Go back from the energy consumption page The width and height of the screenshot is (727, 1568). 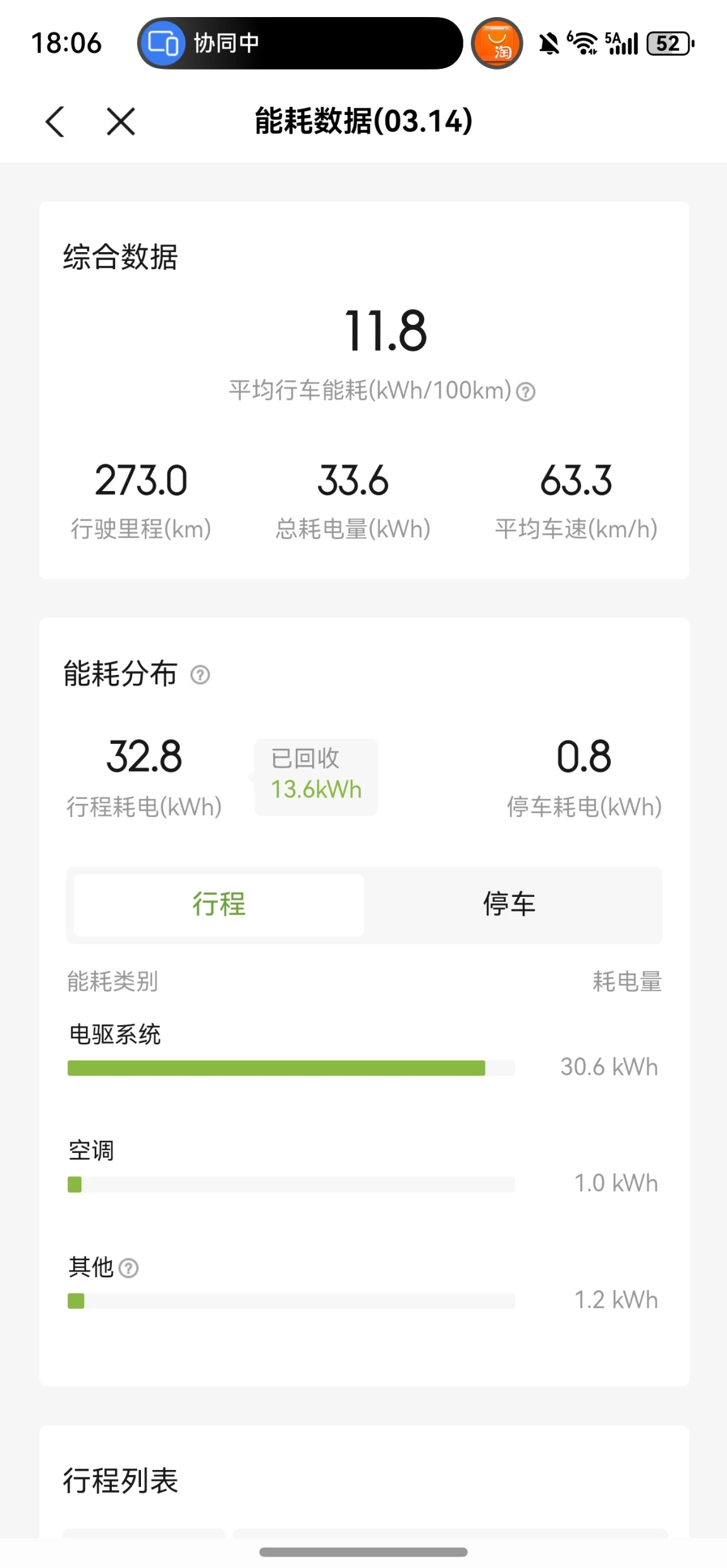tap(56, 121)
